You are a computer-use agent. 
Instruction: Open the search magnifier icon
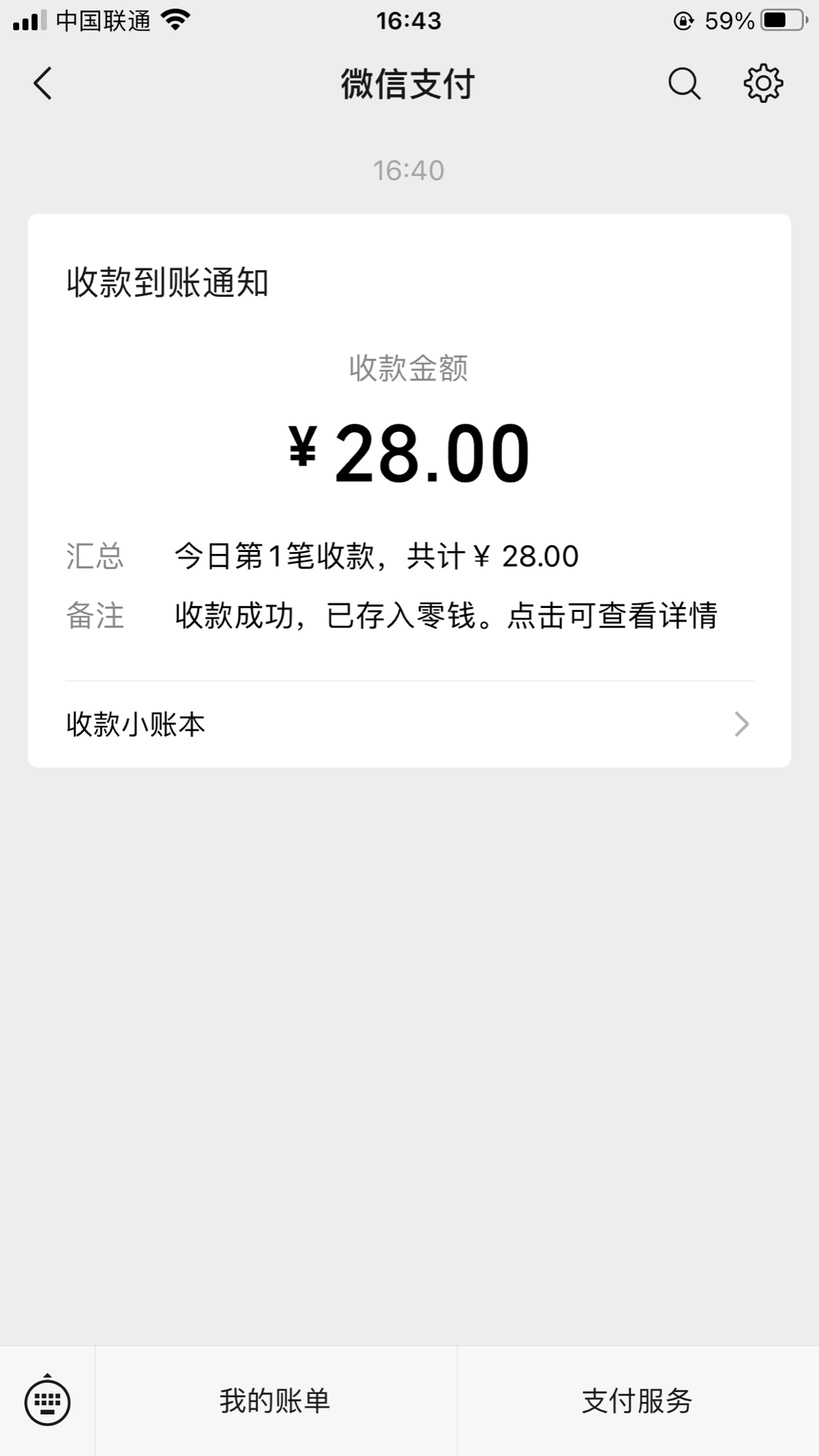coord(684,84)
